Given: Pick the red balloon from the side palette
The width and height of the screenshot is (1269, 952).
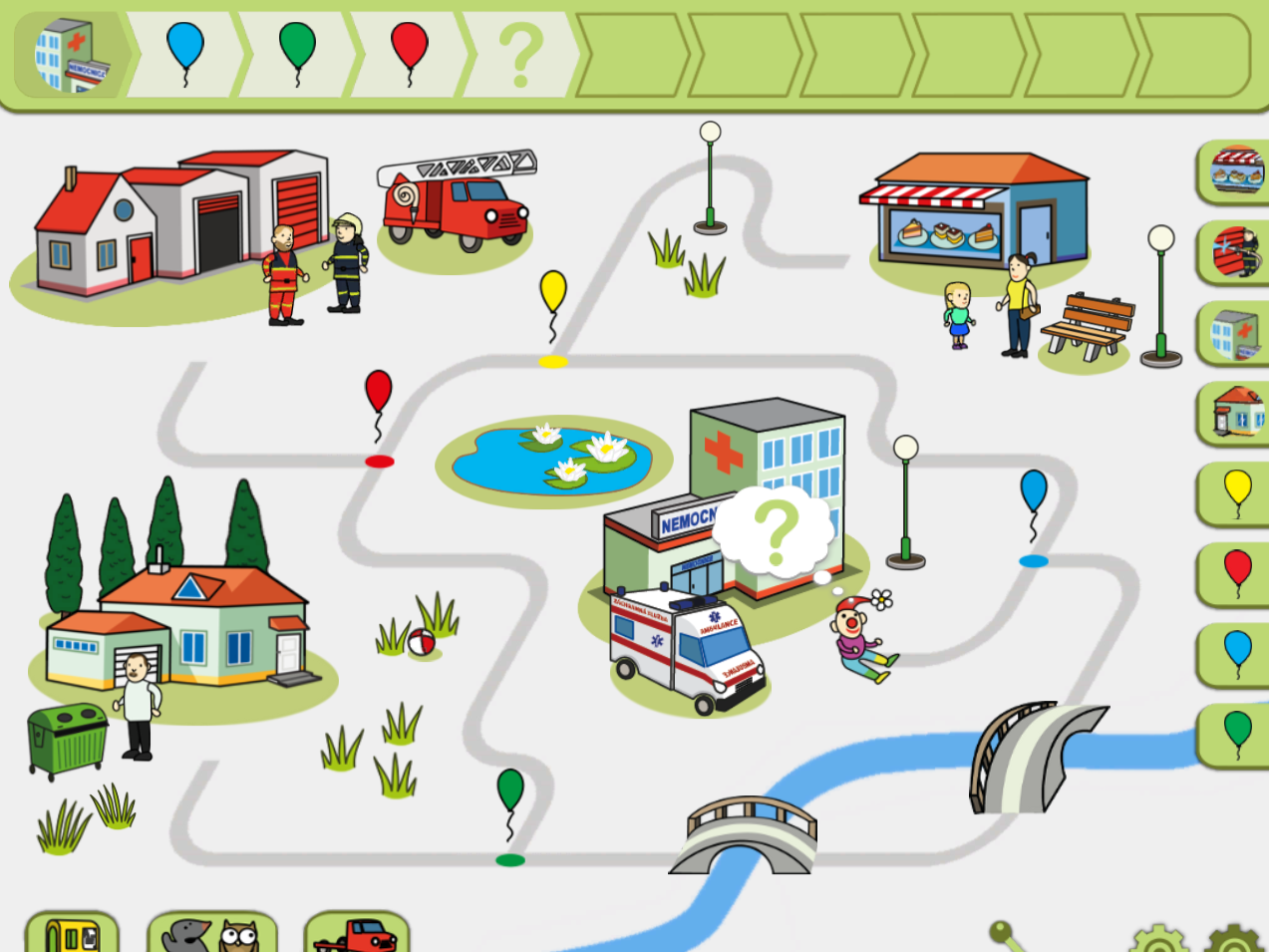Looking at the screenshot, I should coord(1236,574).
